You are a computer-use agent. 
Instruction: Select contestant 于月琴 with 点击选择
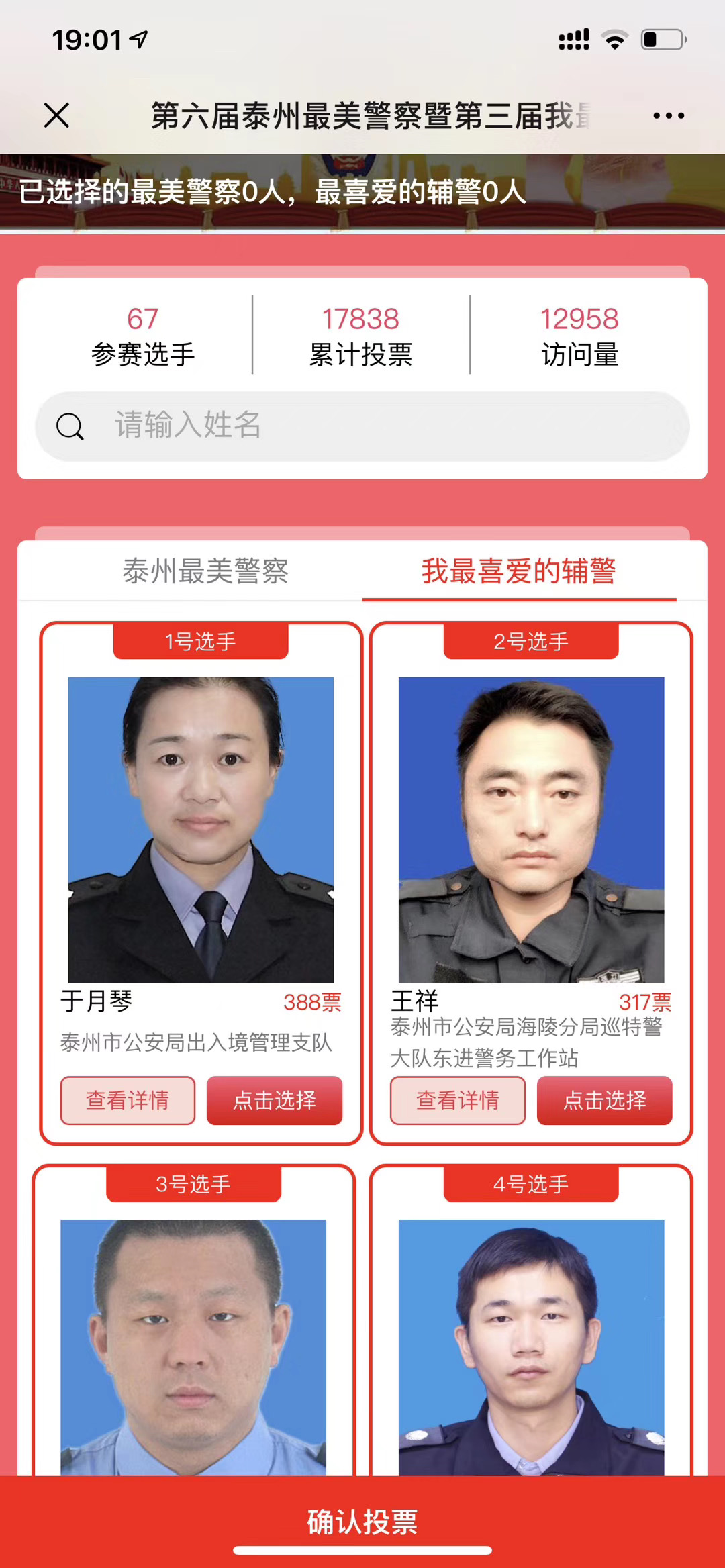pyautogui.click(x=275, y=1100)
